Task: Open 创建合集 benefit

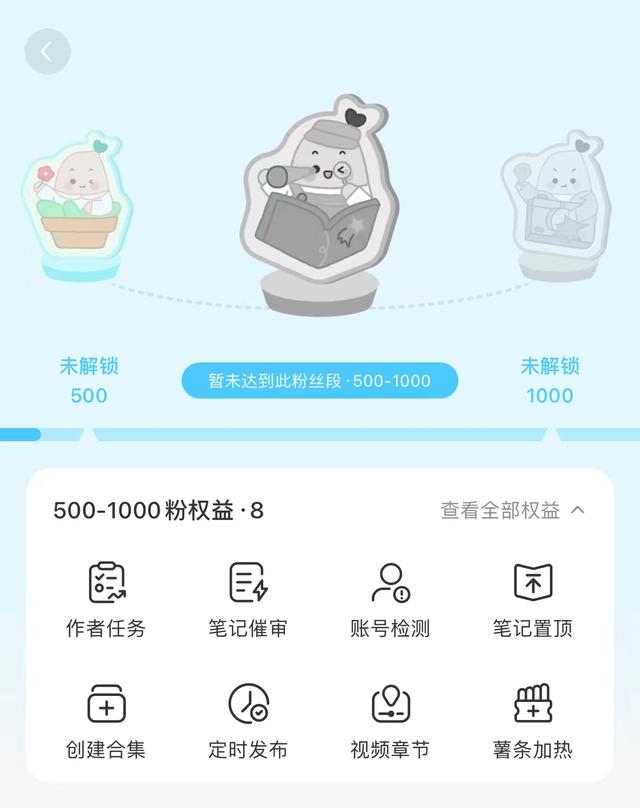Action: coord(106,719)
